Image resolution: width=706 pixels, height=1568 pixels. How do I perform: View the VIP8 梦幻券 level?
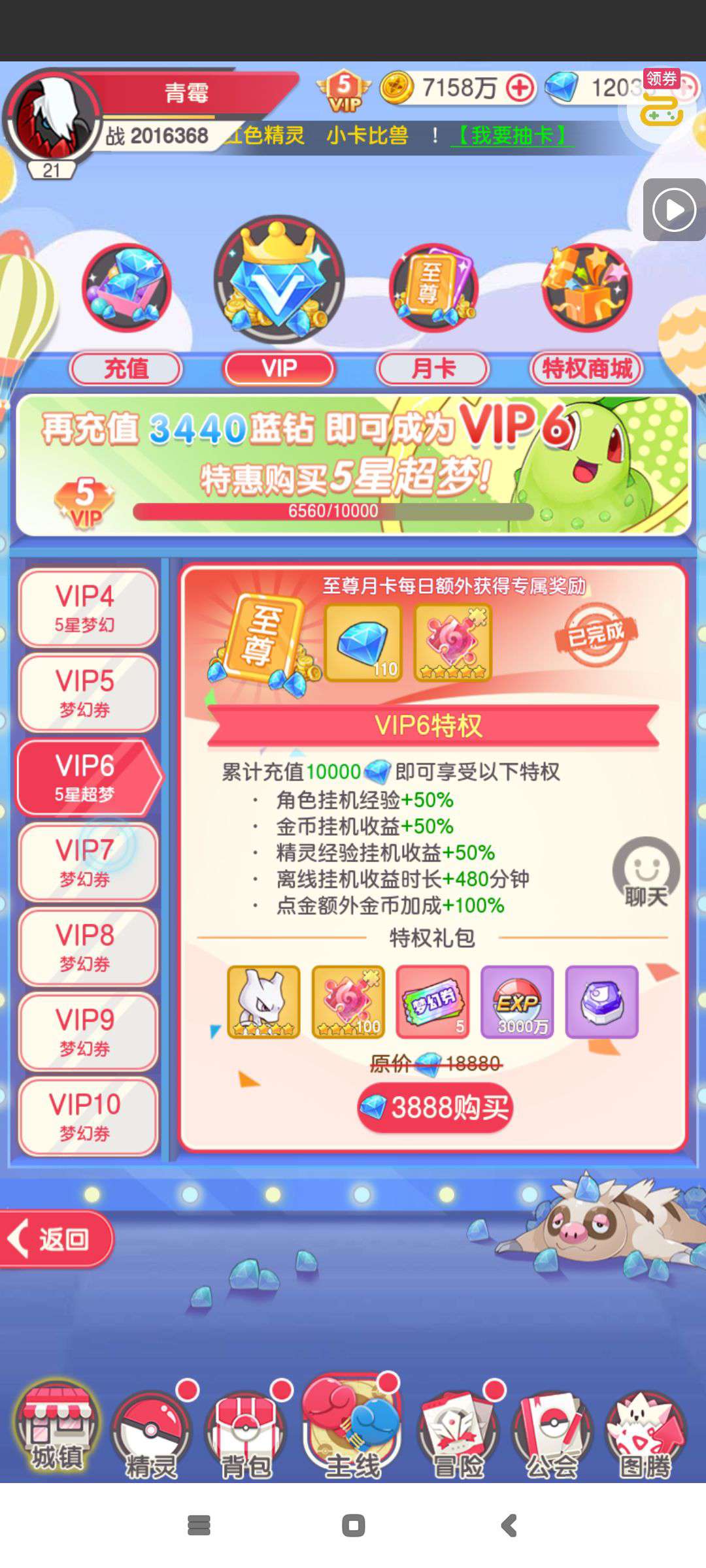pyautogui.click(x=87, y=947)
